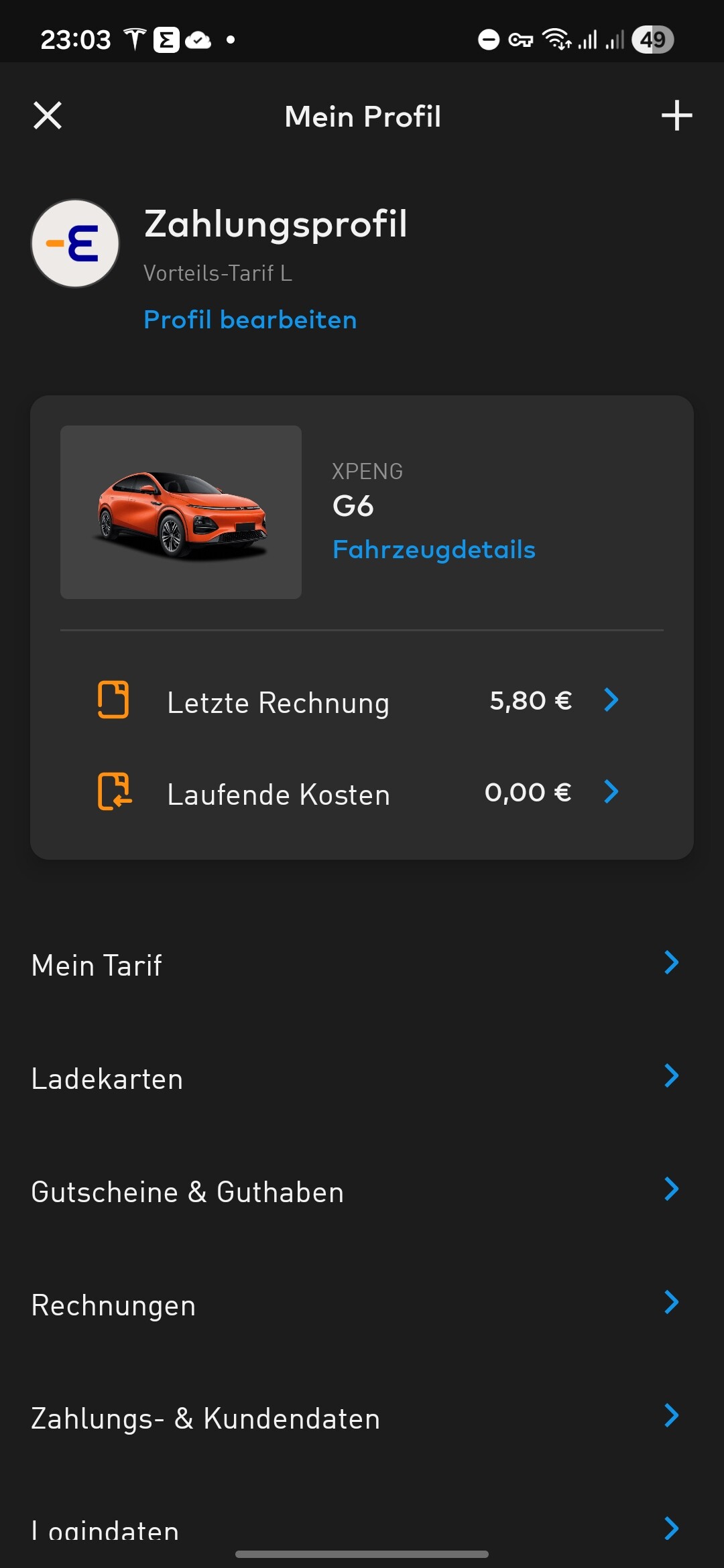The image size is (724, 1568).
Task: Tap the XPENG G6 car image
Action: pos(181,513)
